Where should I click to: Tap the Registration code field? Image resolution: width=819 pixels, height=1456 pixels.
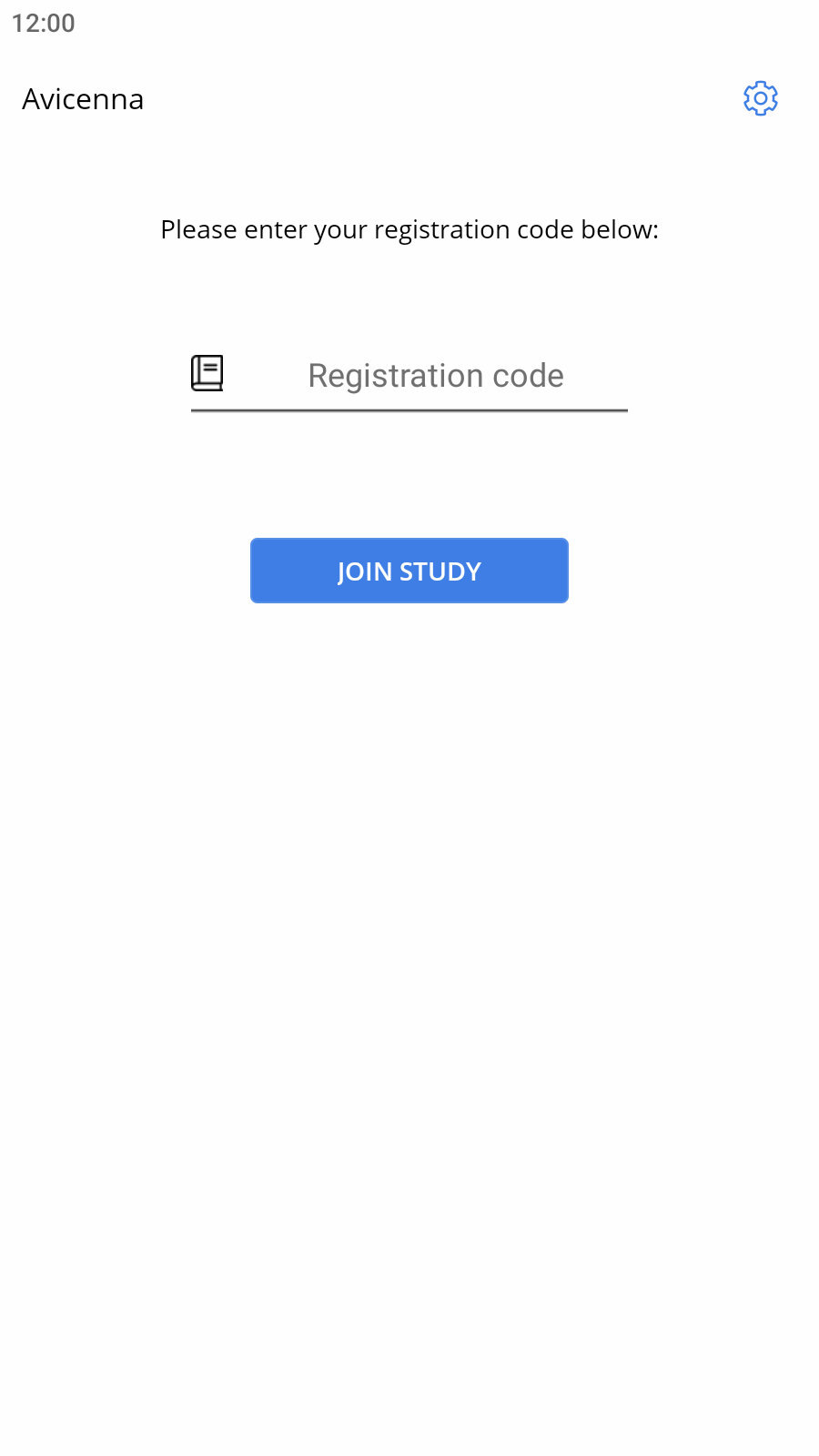click(x=435, y=376)
